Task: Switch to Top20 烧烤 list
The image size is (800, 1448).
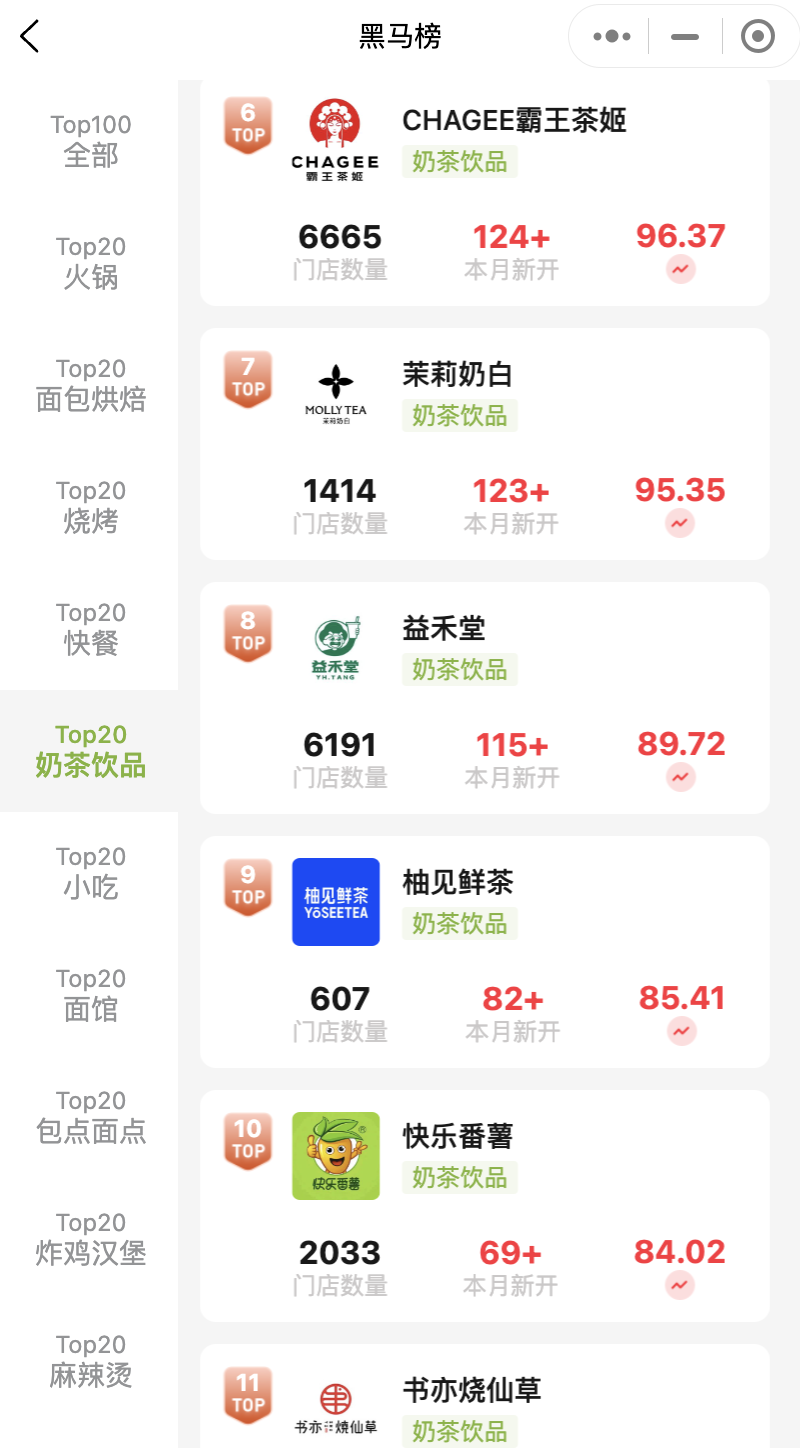Action: (90, 507)
